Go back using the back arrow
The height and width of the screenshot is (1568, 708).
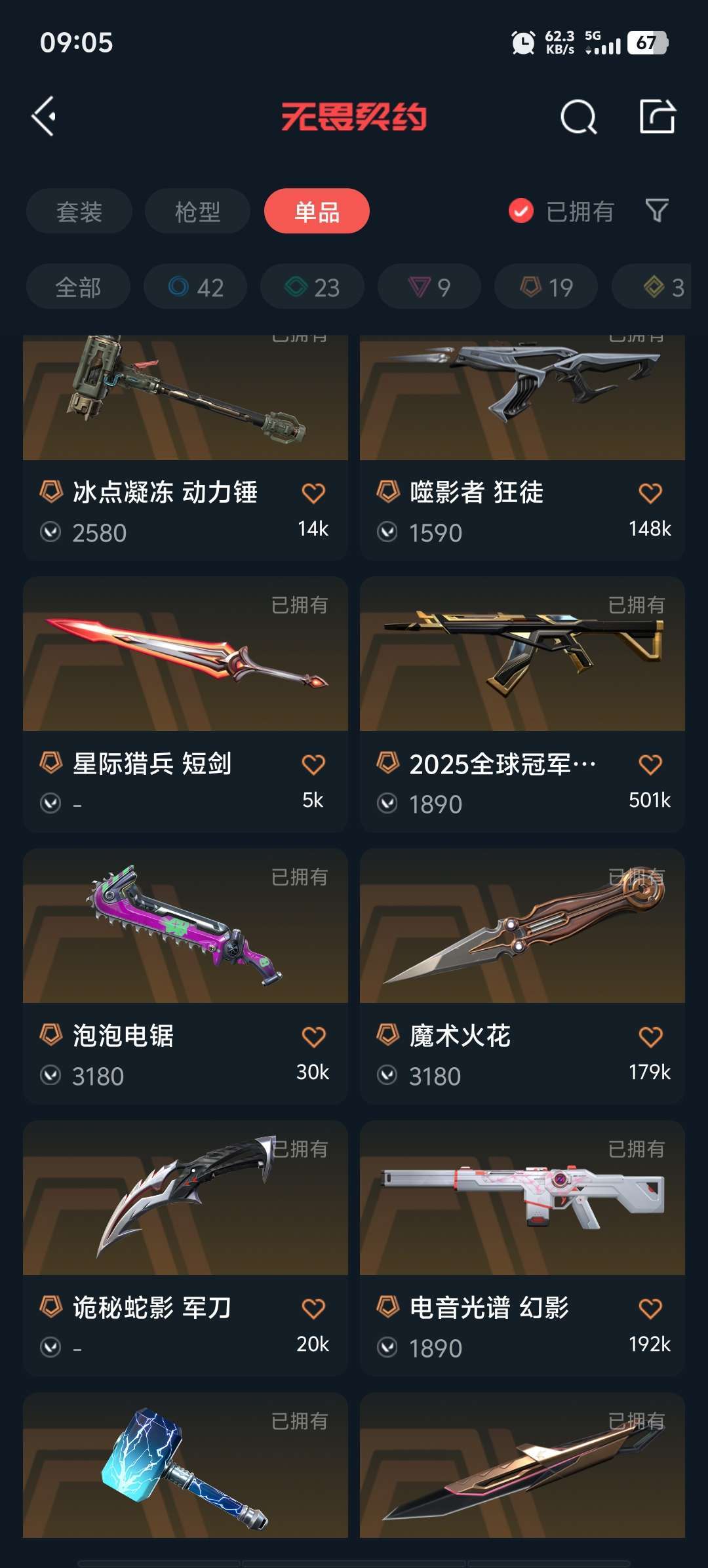pyautogui.click(x=45, y=117)
